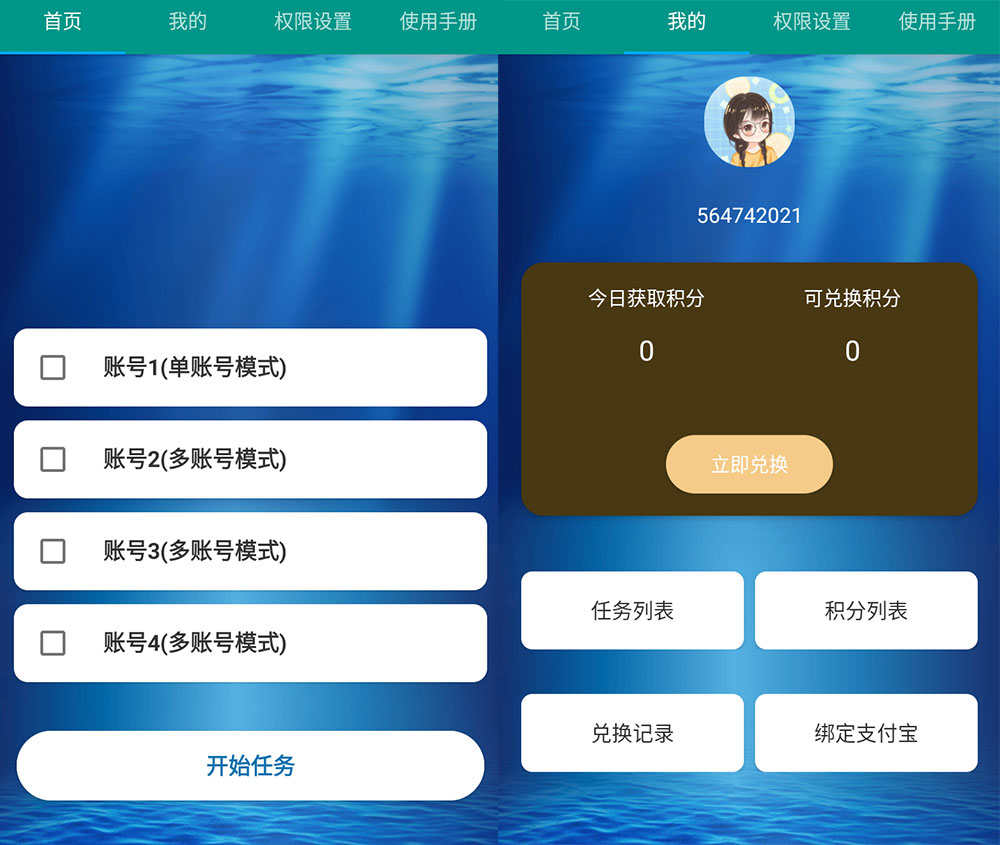Enable the 账号3(多账号模式) checkbox
The width and height of the screenshot is (1000, 845).
(53, 551)
